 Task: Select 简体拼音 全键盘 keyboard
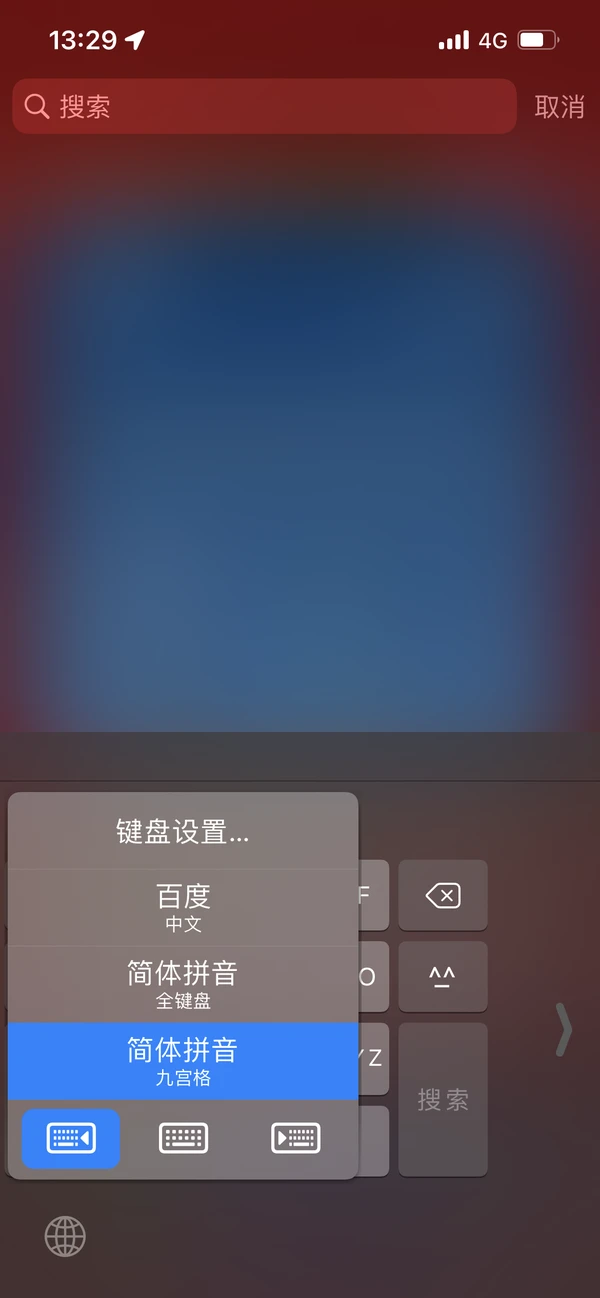coord(183,984)
